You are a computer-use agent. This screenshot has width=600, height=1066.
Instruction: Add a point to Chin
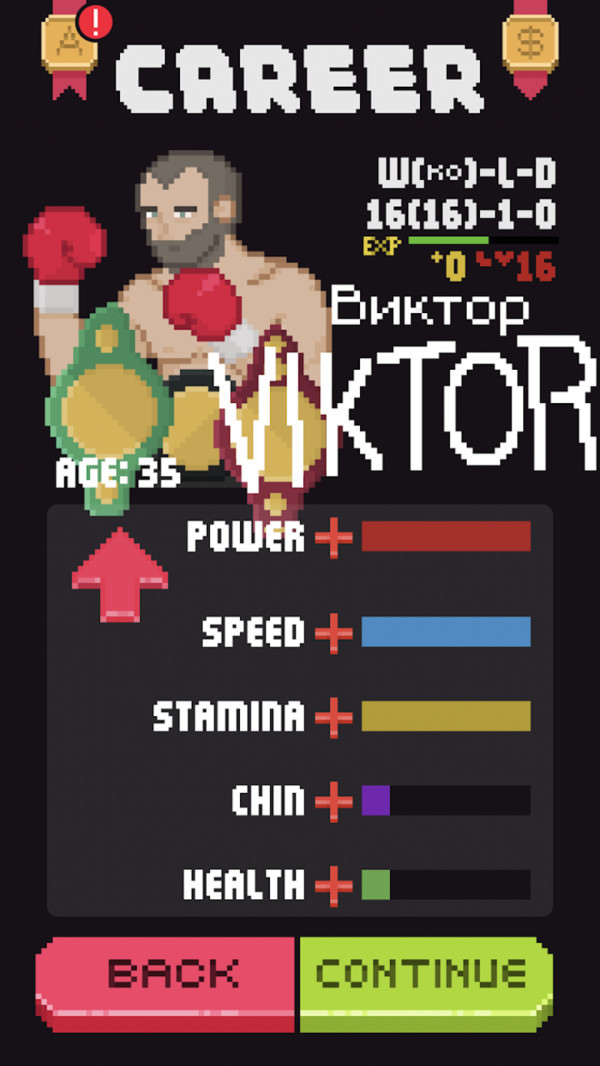[x=334, y=801]
